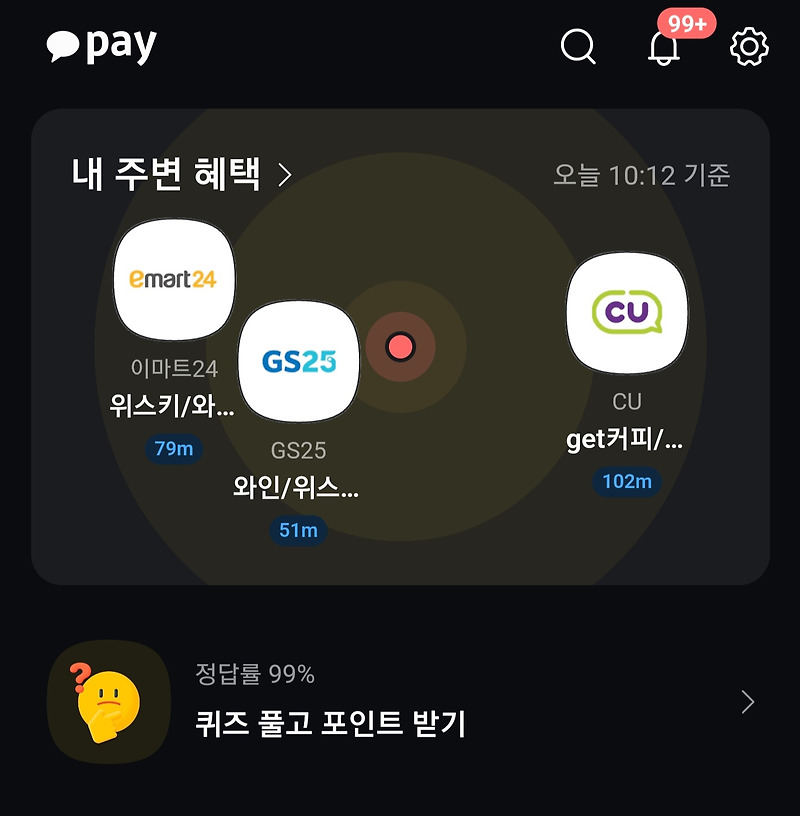
Task: Tap the 51m distance badge under GS25
Action: point(297,531)
